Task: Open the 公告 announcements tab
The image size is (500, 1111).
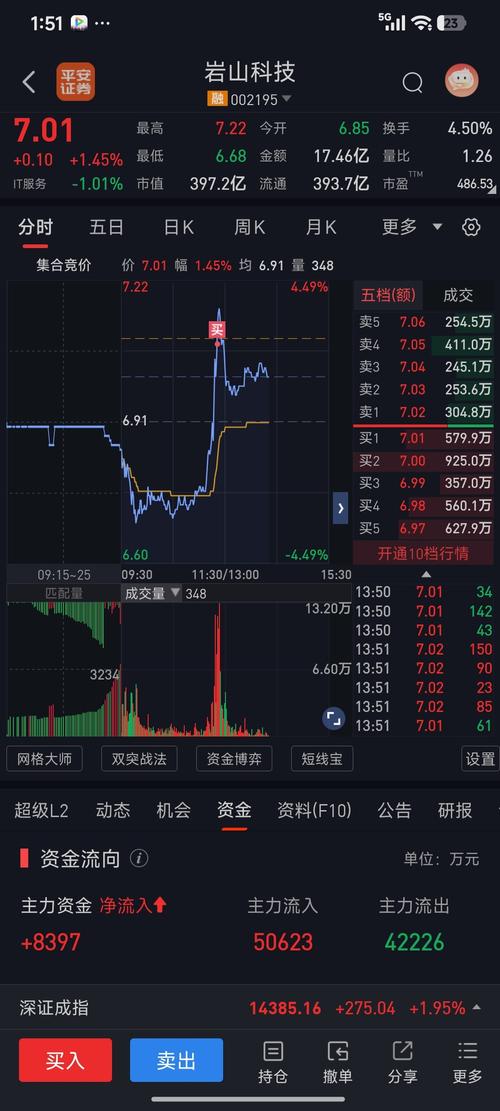Action: 394,811
